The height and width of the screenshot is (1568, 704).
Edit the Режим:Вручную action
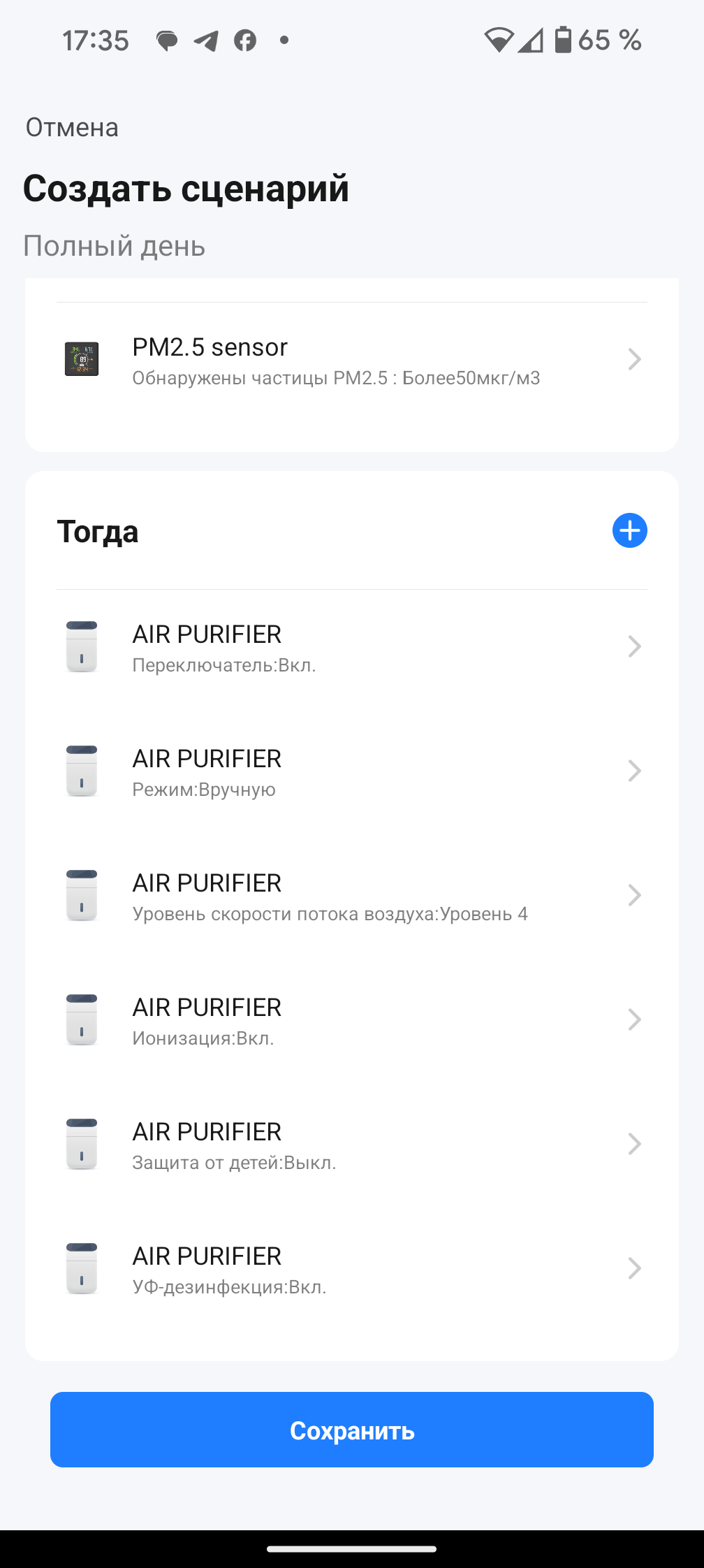351,772
